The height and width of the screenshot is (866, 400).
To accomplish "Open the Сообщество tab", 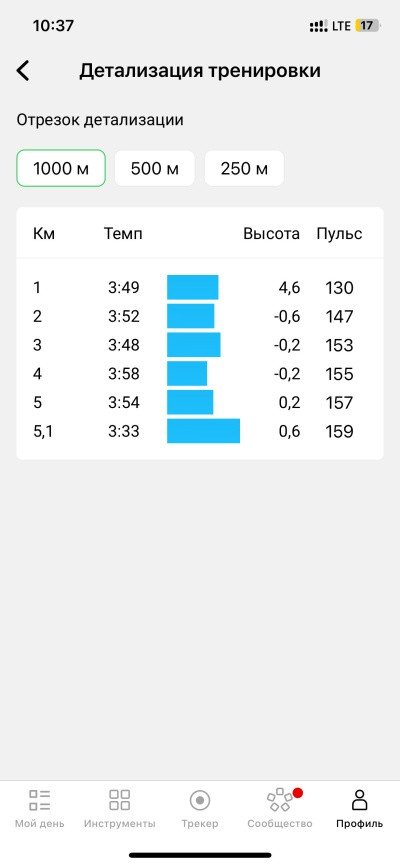I will 280,809.
